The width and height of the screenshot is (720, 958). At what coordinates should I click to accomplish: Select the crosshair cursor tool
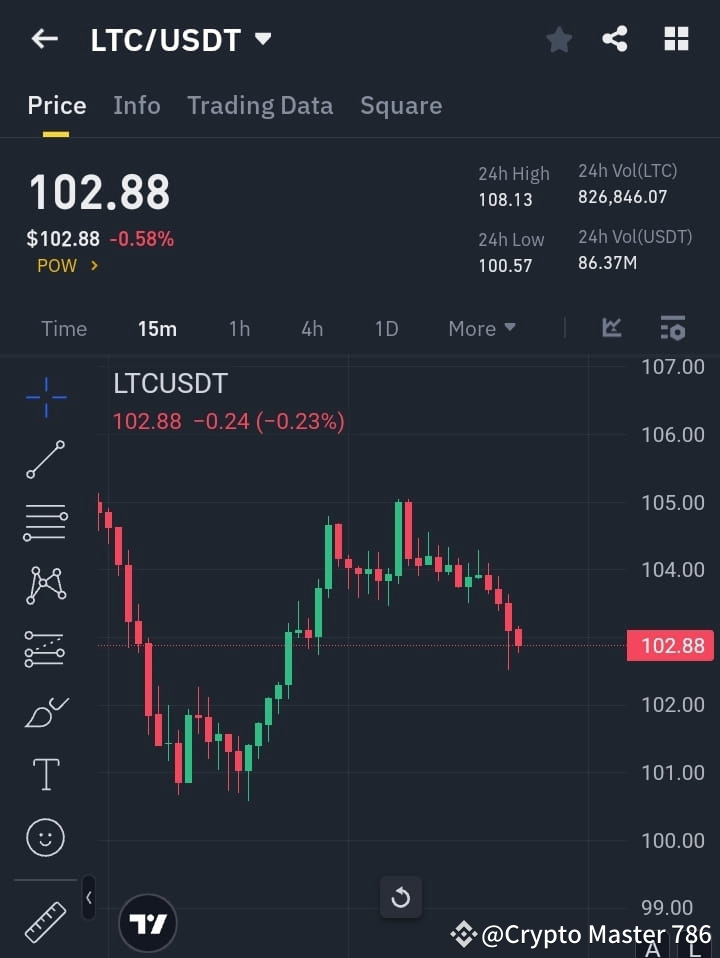(x=45, y=398)
